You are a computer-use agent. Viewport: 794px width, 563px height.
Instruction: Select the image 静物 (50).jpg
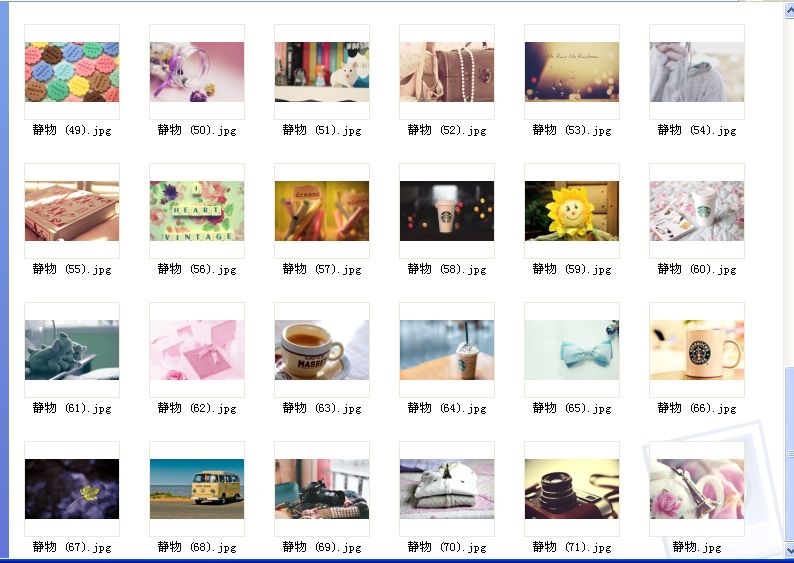pos(197,72)
